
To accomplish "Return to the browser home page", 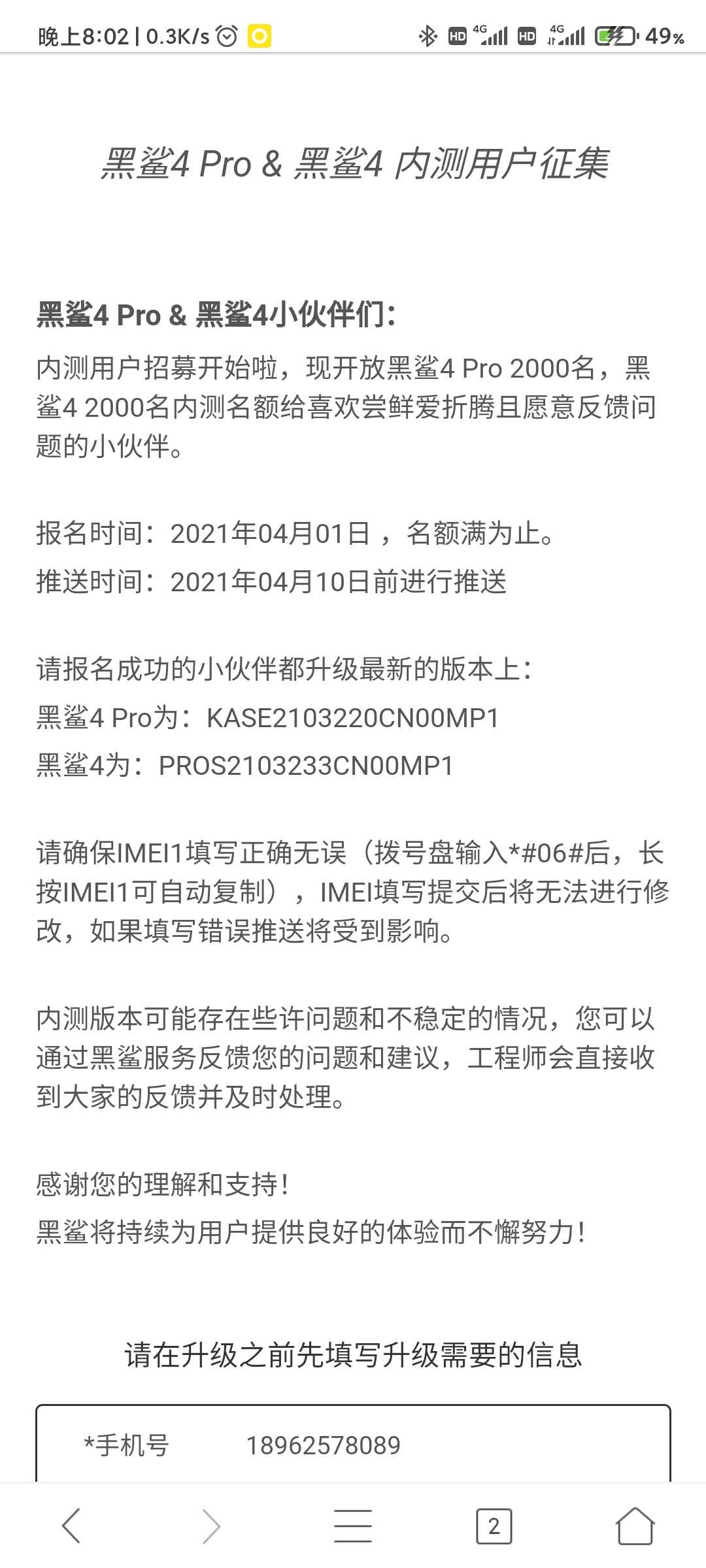I will 635,1526.
